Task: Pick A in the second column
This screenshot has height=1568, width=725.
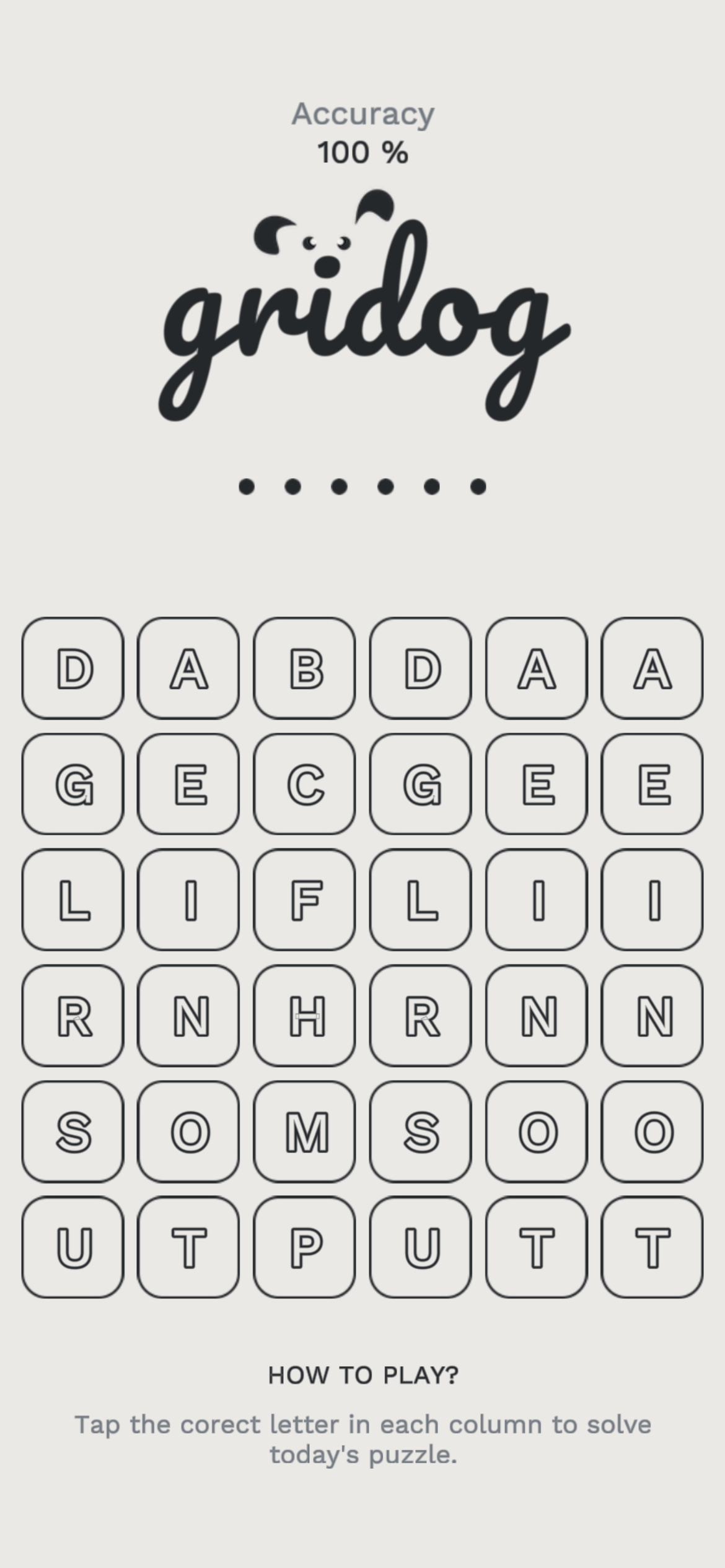Action: point(188,668)
